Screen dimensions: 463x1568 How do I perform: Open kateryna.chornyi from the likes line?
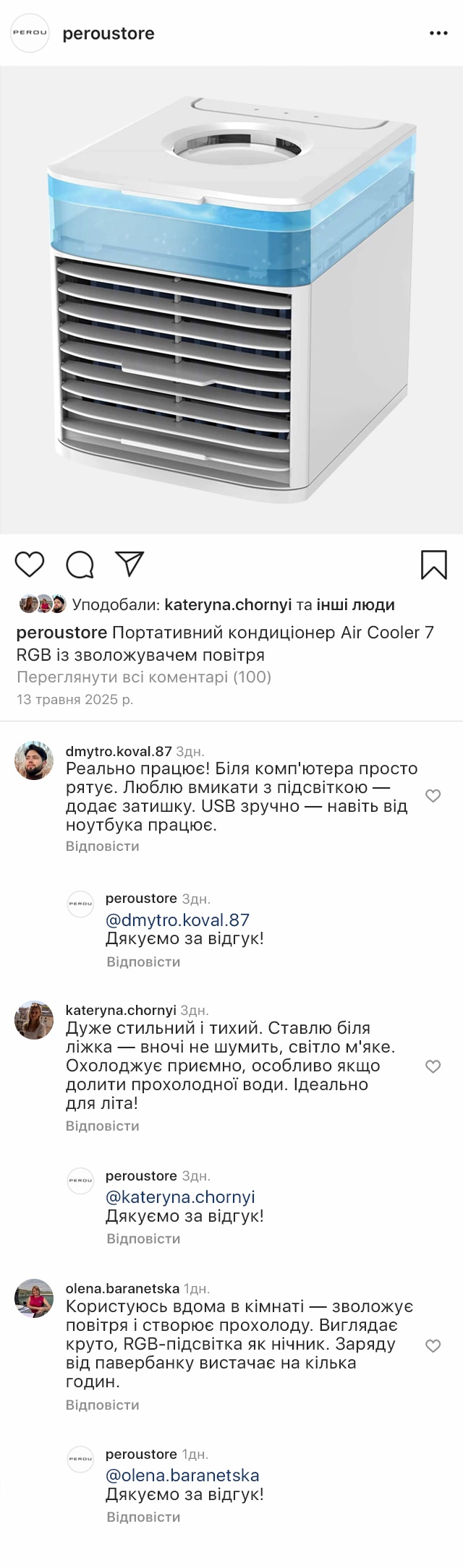(x=228, y=604)
